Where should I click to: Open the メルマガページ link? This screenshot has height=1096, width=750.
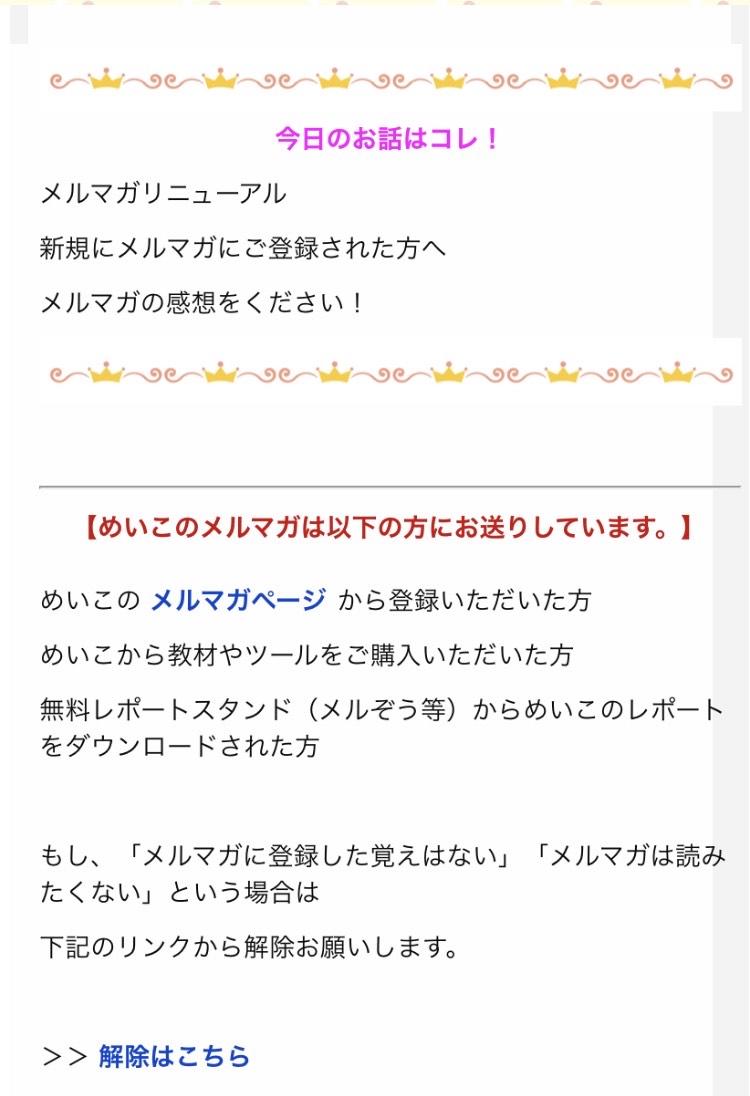pyautogui.click(x=238, y=600)
